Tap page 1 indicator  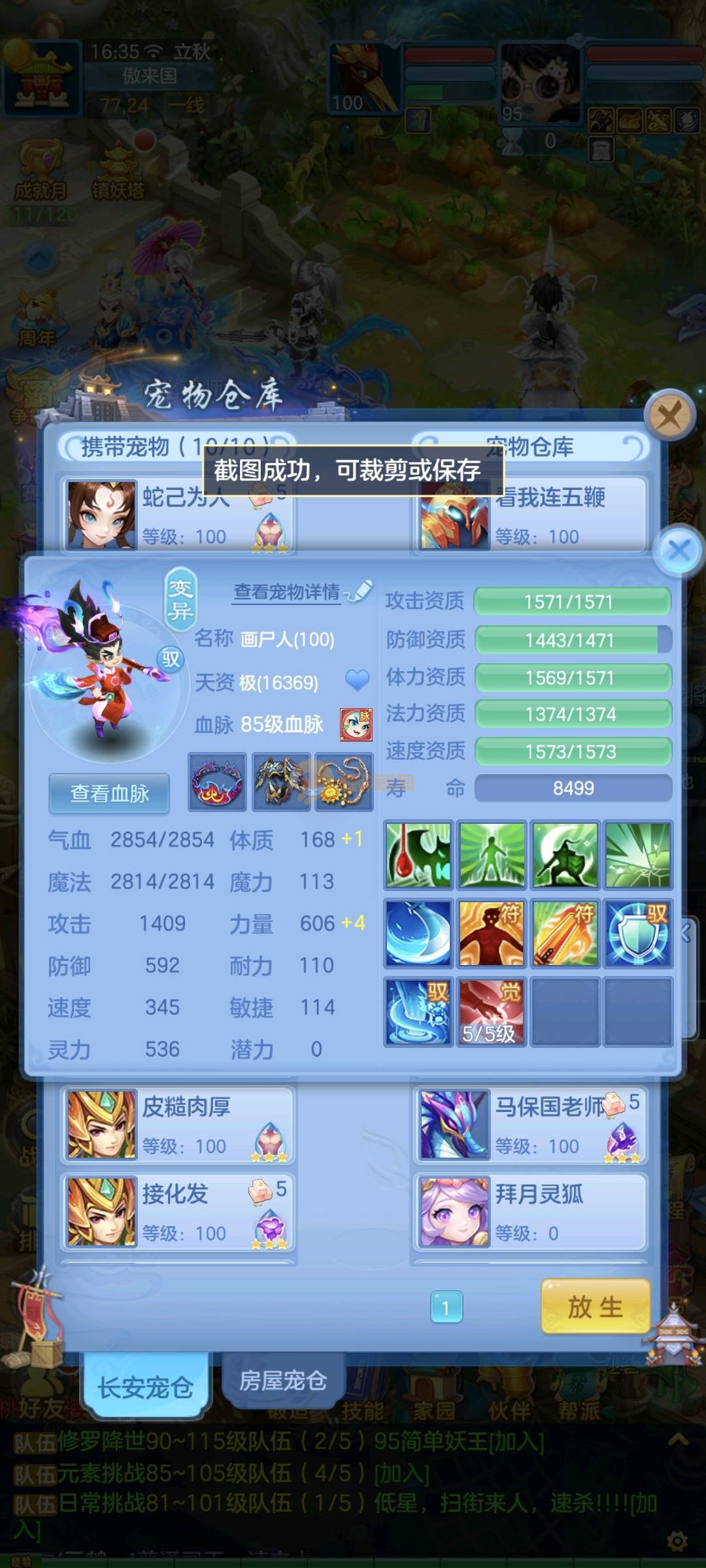click(446, 1307)
